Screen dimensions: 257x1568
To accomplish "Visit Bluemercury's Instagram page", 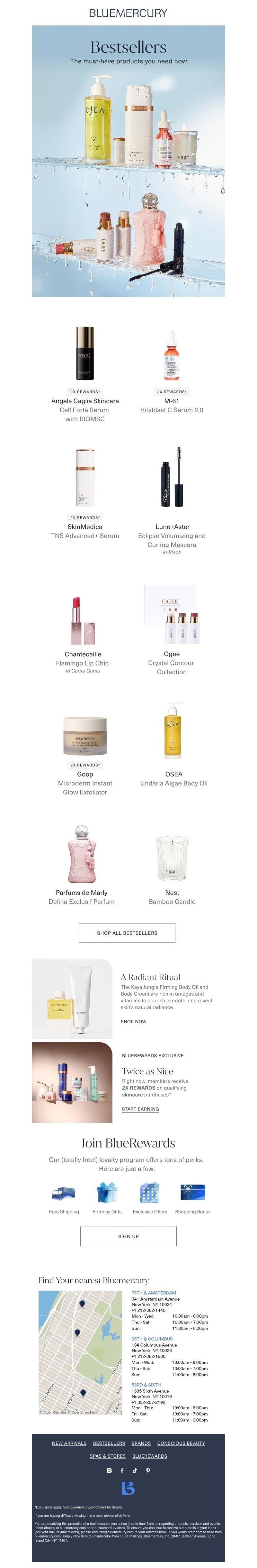I will (x=109, y=1471).
